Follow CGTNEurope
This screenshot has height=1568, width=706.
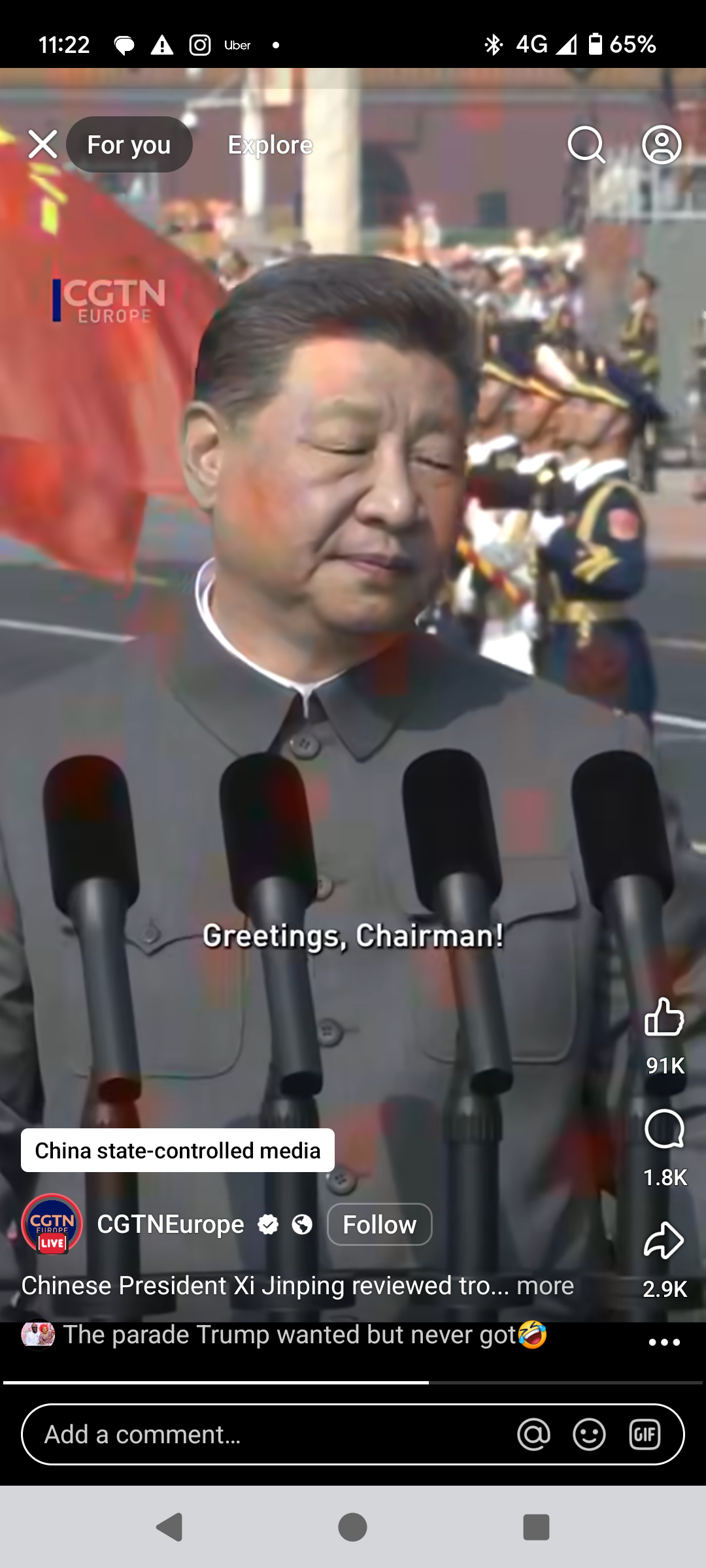[x=379, y=1224]
